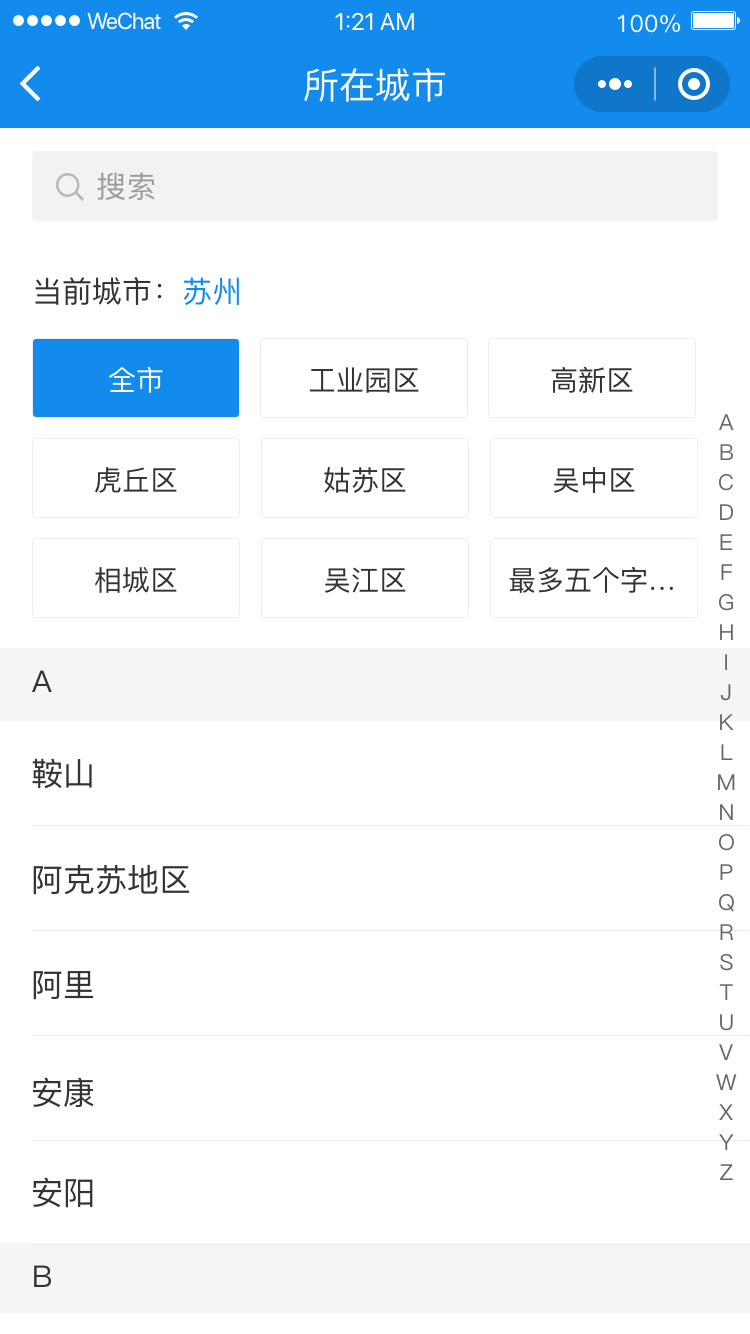Pick the 虎丘区 chip
The height and width of the screenshot is (1334, 750).
pyautogui.click(x=136, y=478)
